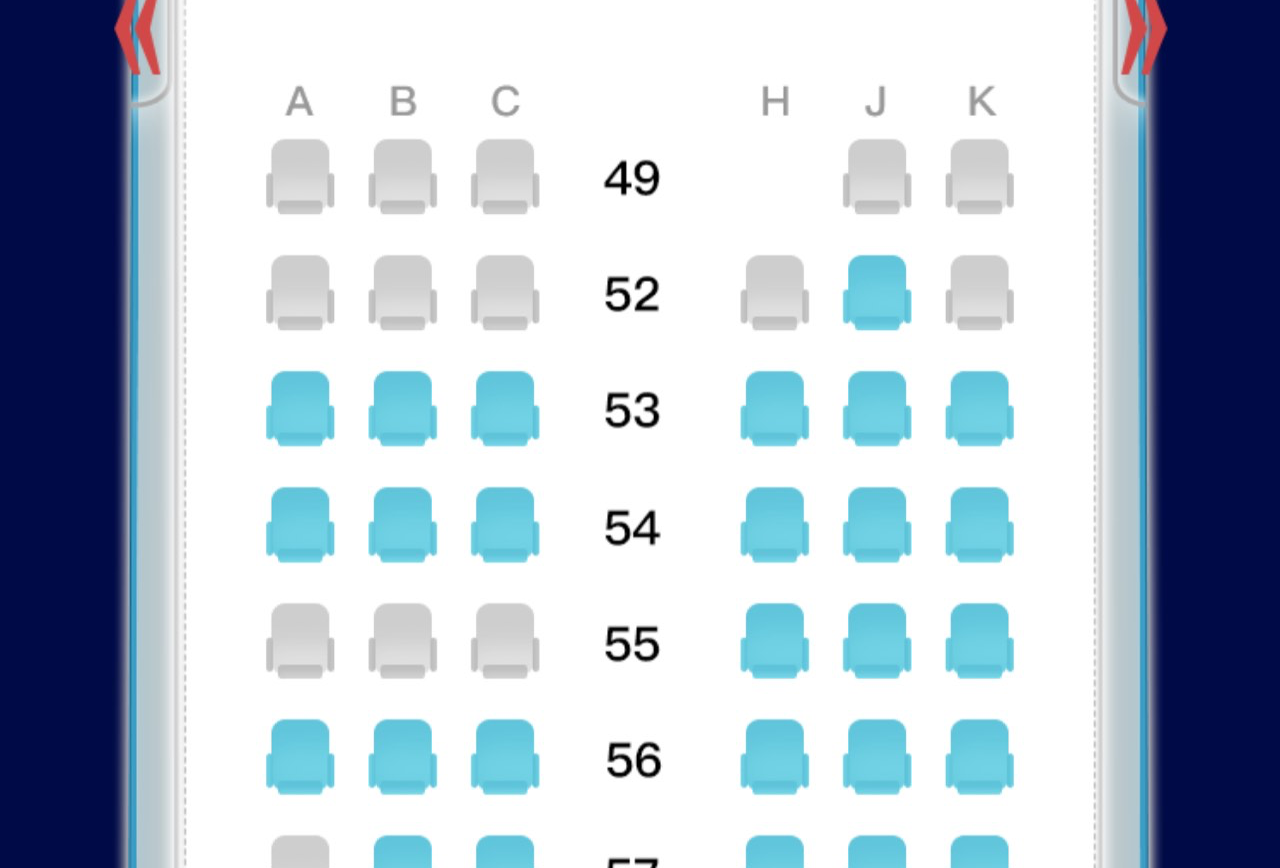1280x868 pixels.
Task: Pick seat 55J
Action: (x=877, y=640)
